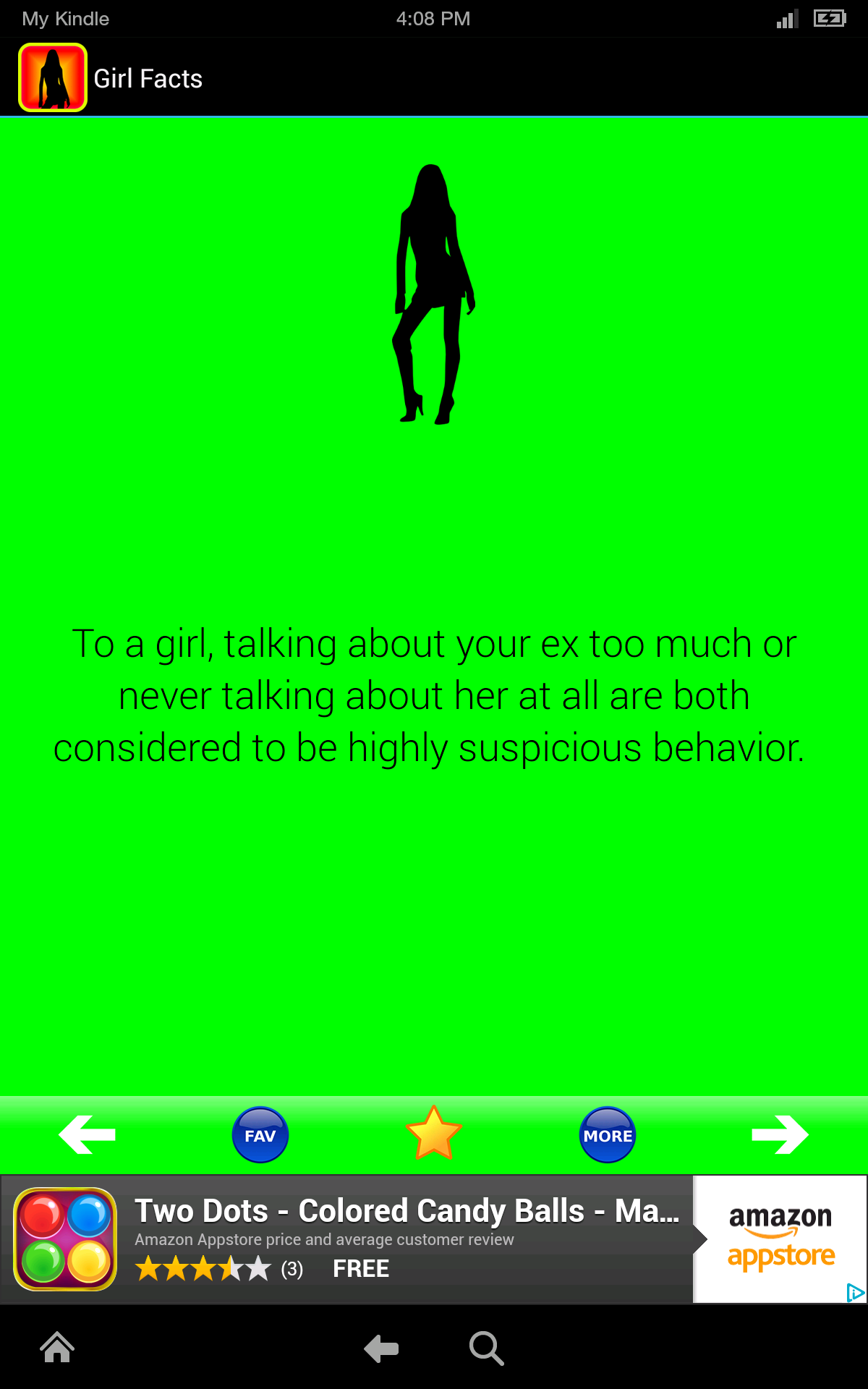The height and width of the screenshot is (1389, 868).
Task: Go to the Kindle home screen
Action: coord(57,1348)
